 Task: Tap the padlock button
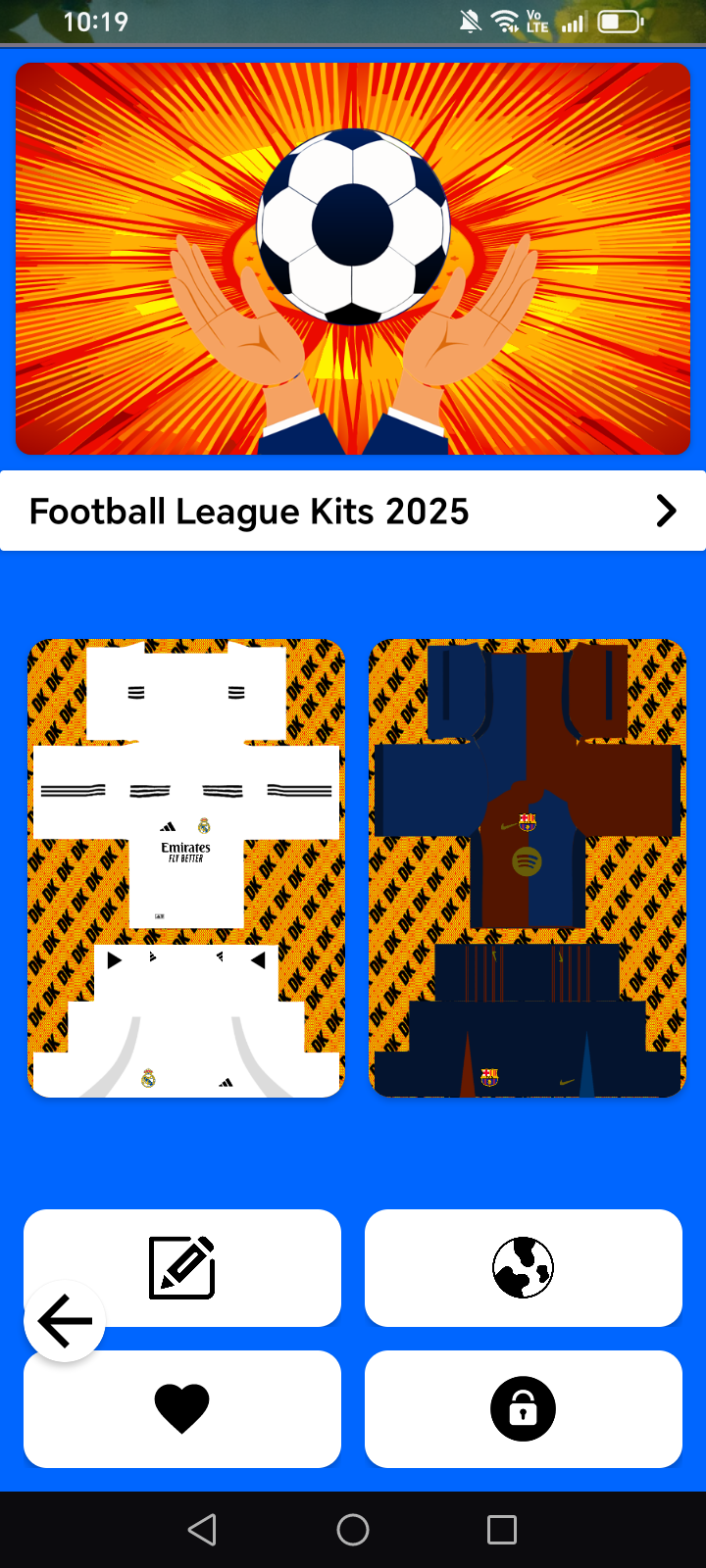523,1409
